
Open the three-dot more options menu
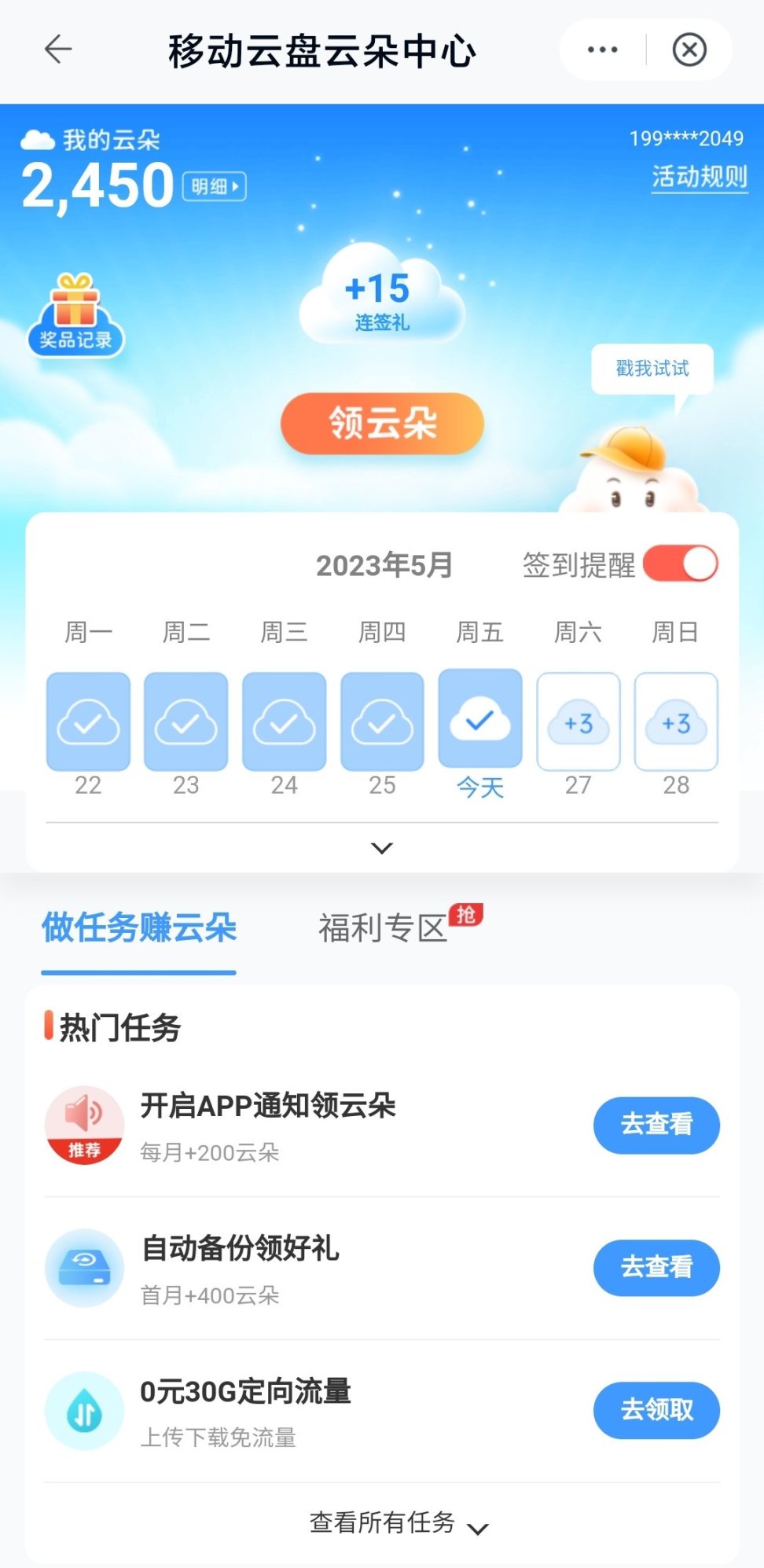point(602,50)
